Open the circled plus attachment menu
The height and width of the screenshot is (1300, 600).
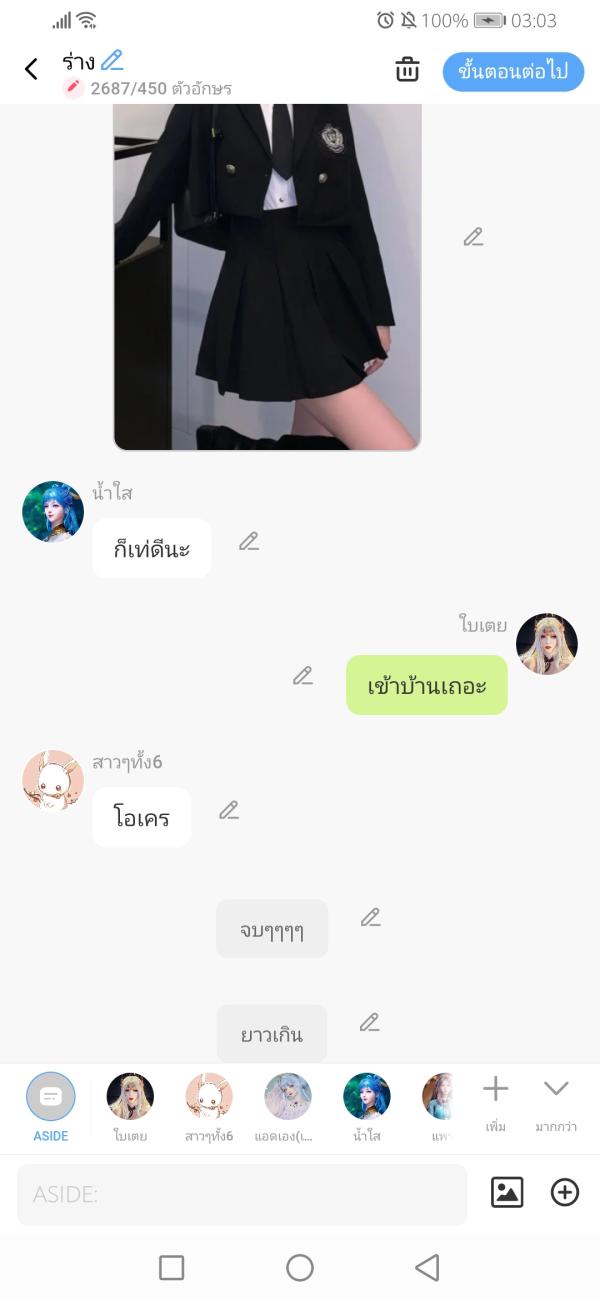(565, 1192)
